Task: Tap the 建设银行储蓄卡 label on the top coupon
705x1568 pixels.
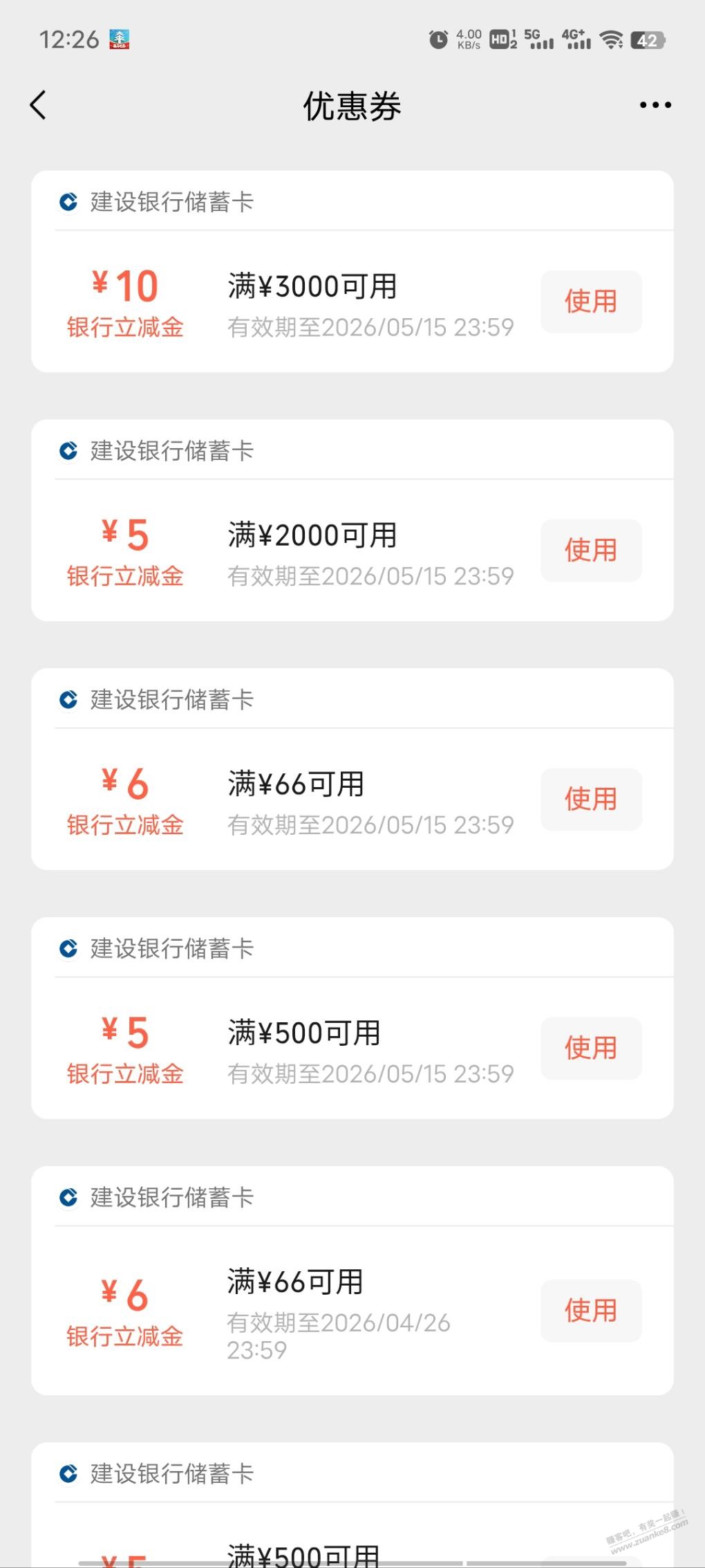Action: pos(169,202)
